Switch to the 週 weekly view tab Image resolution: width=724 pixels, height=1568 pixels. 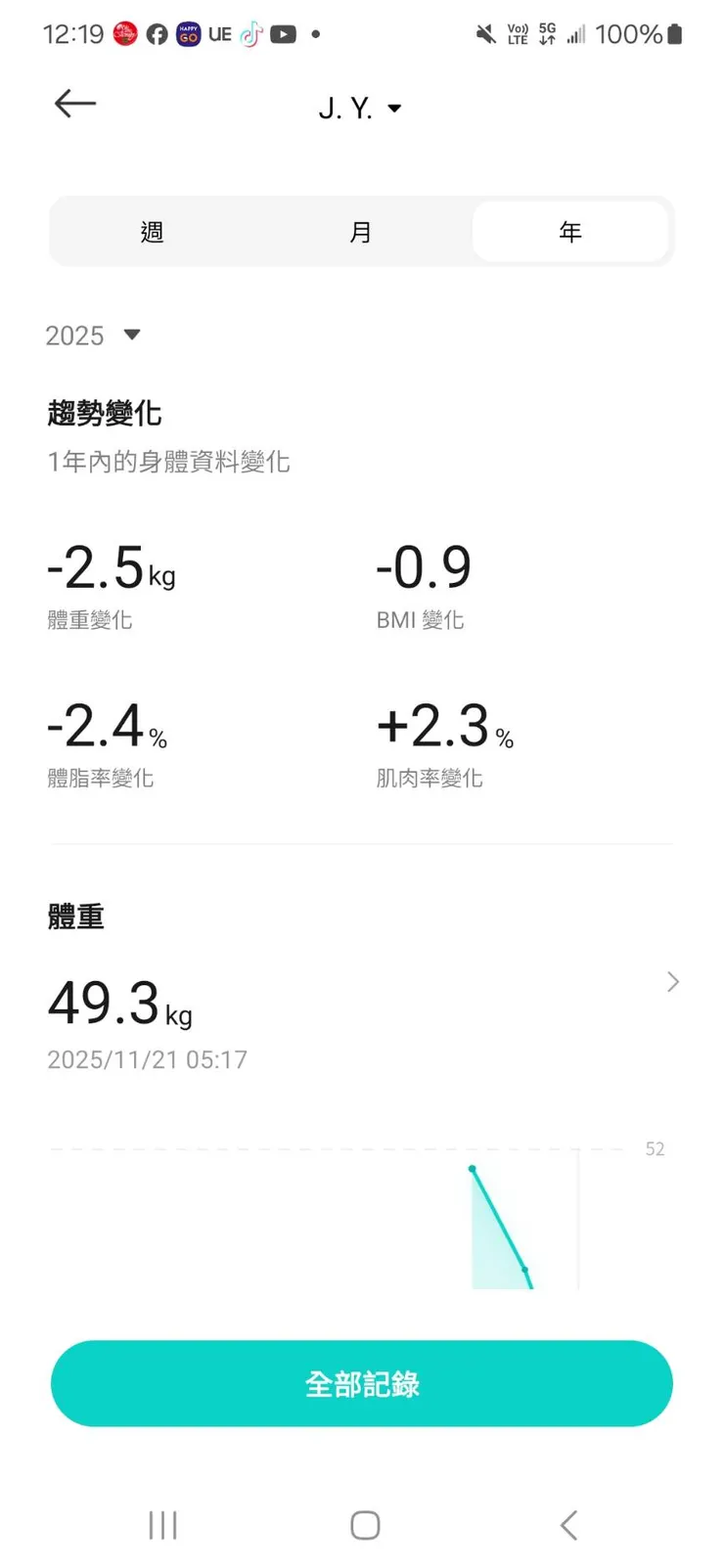point(152,232)
